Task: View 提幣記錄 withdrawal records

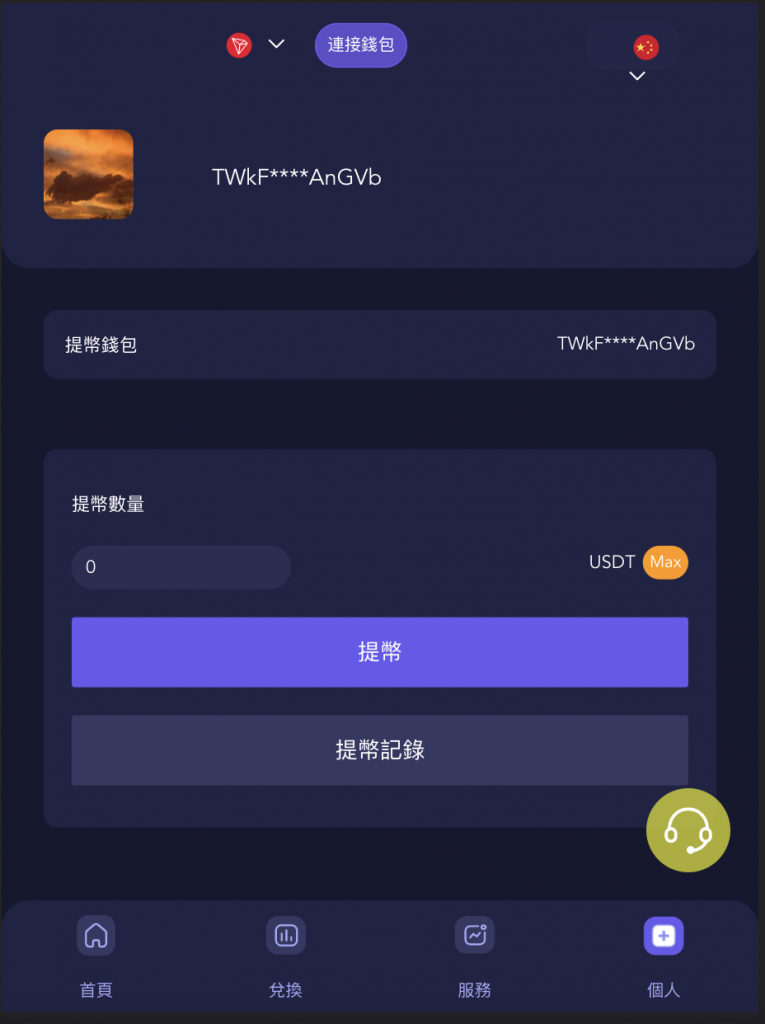Action: click(379, 750)
